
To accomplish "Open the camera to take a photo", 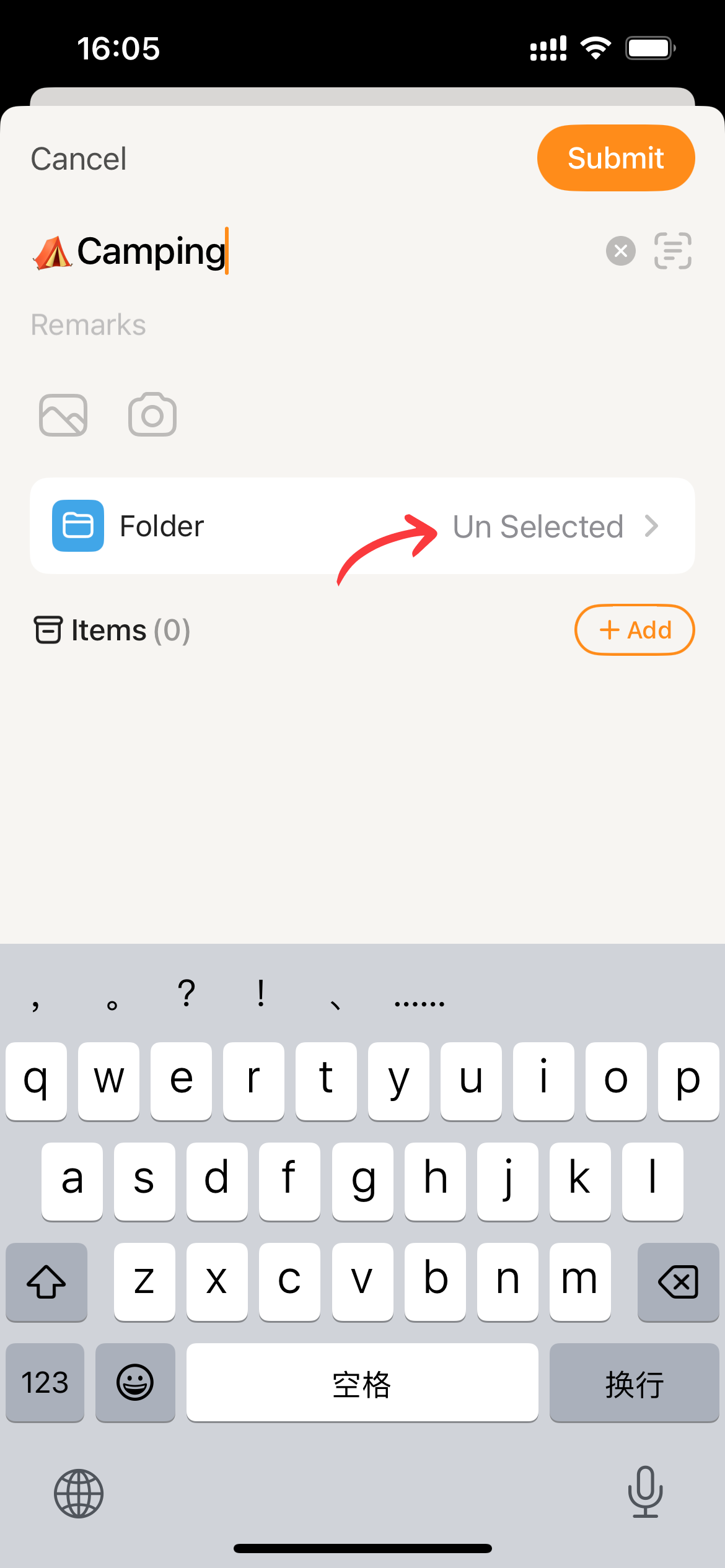I will 152,415.
